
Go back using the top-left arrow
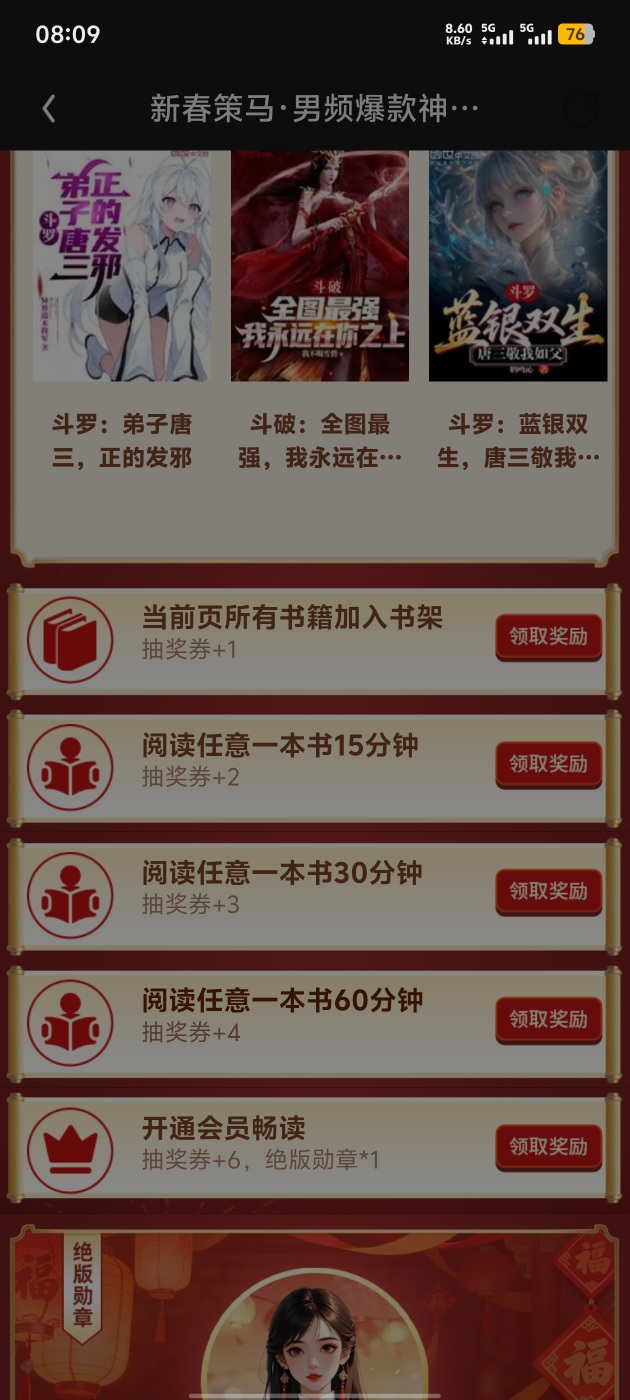coord(49,109)
